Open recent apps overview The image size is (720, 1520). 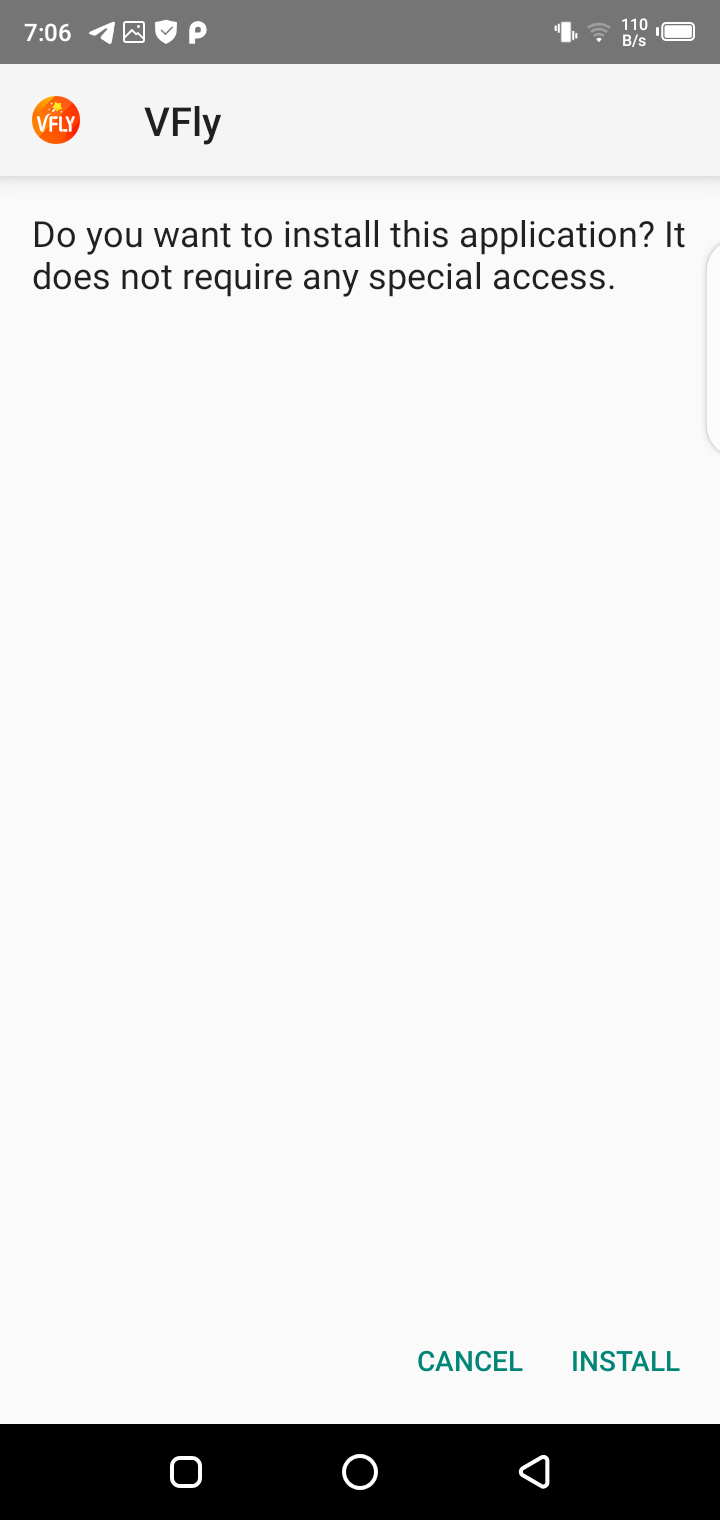click(x=186, y=1471)
